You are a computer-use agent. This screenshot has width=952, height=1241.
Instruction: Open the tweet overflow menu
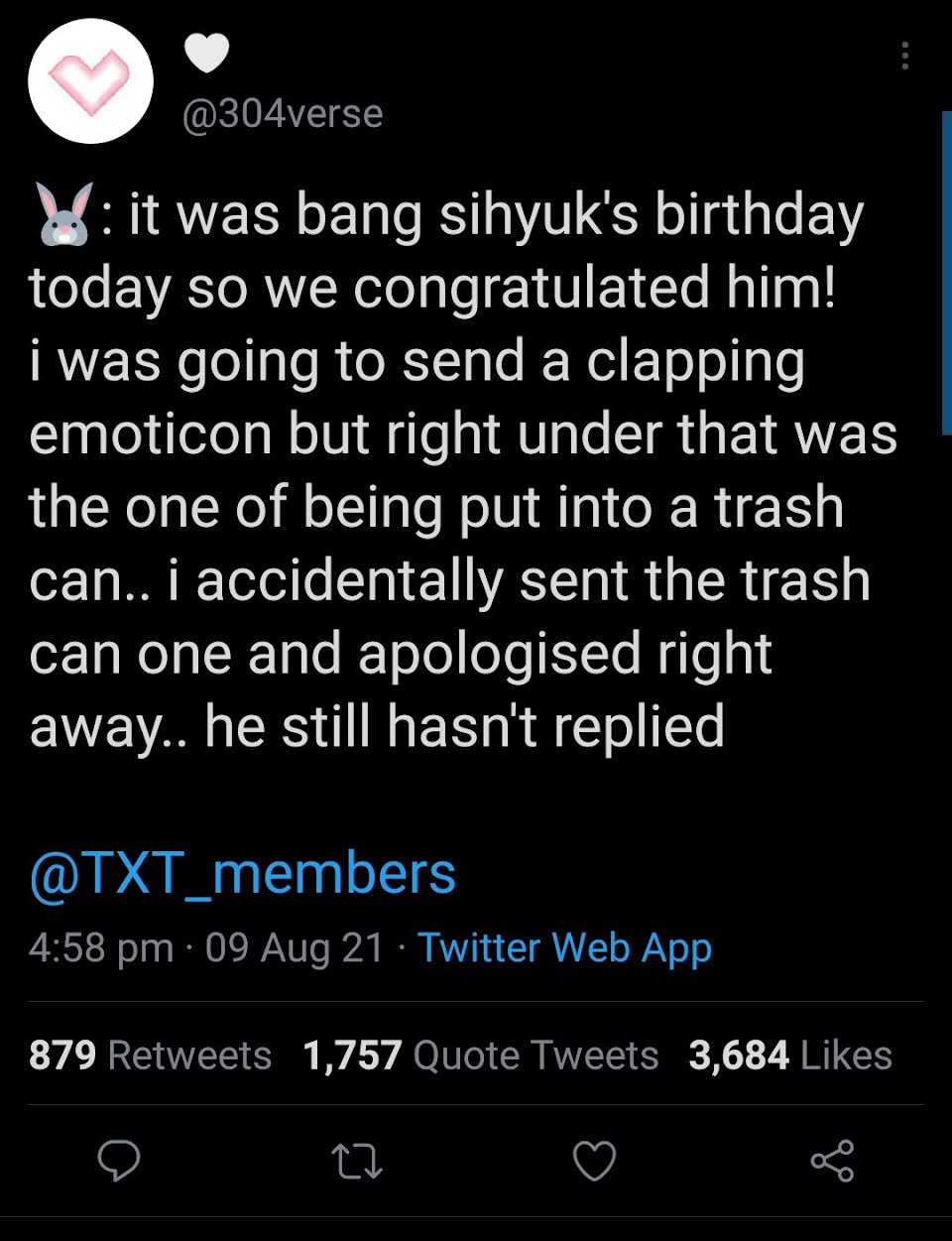coord(904,57)
